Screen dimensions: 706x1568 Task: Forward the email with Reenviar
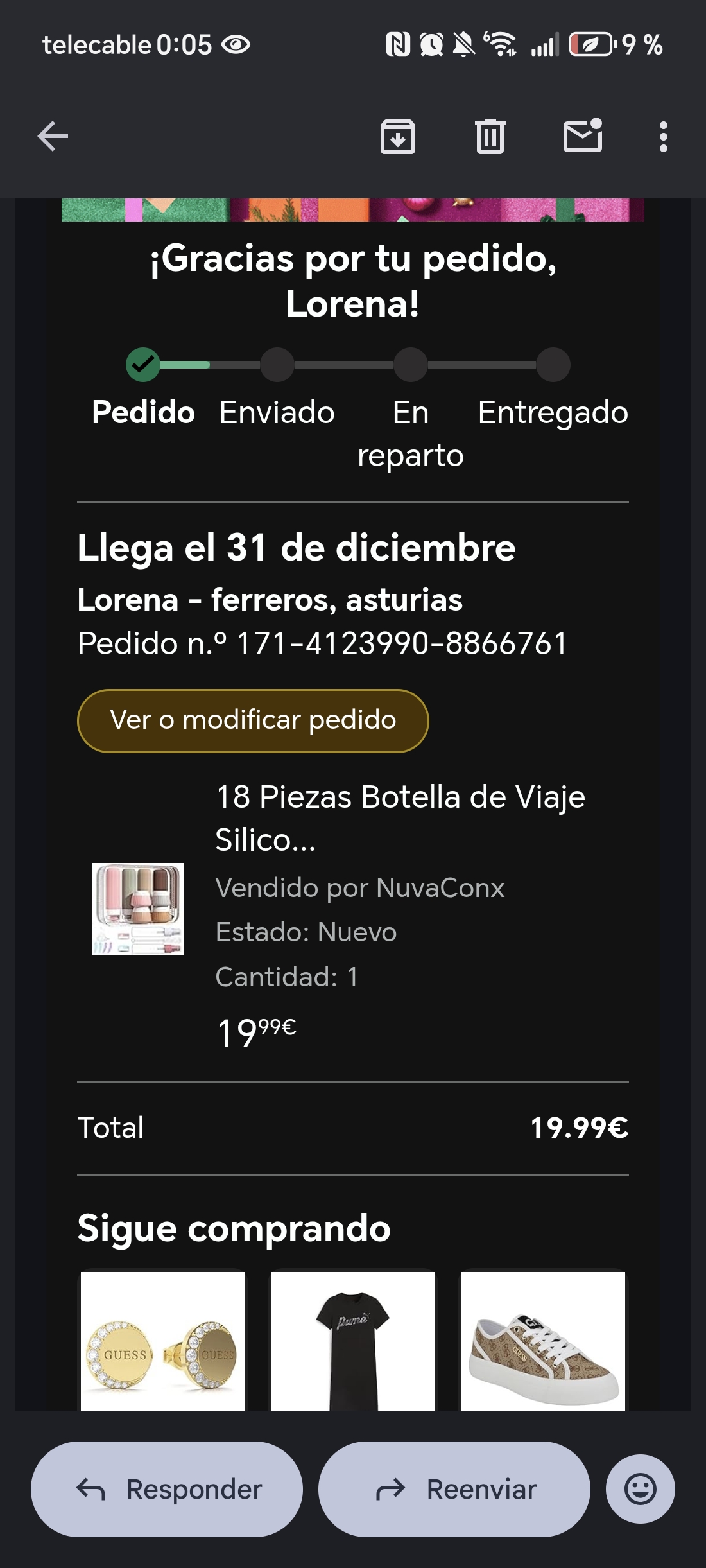[454, 1489]
